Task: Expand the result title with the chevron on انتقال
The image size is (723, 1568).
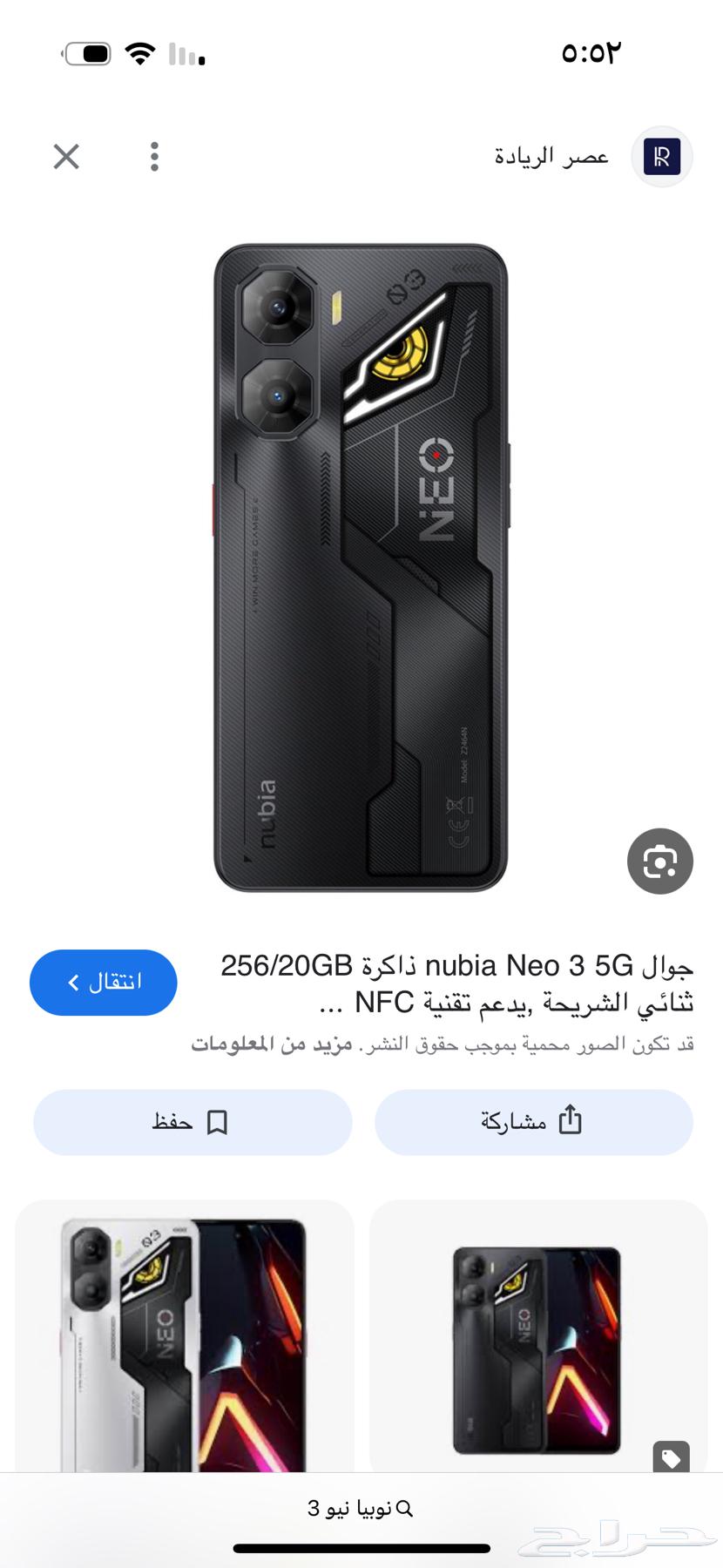Action: coord(72,983)
